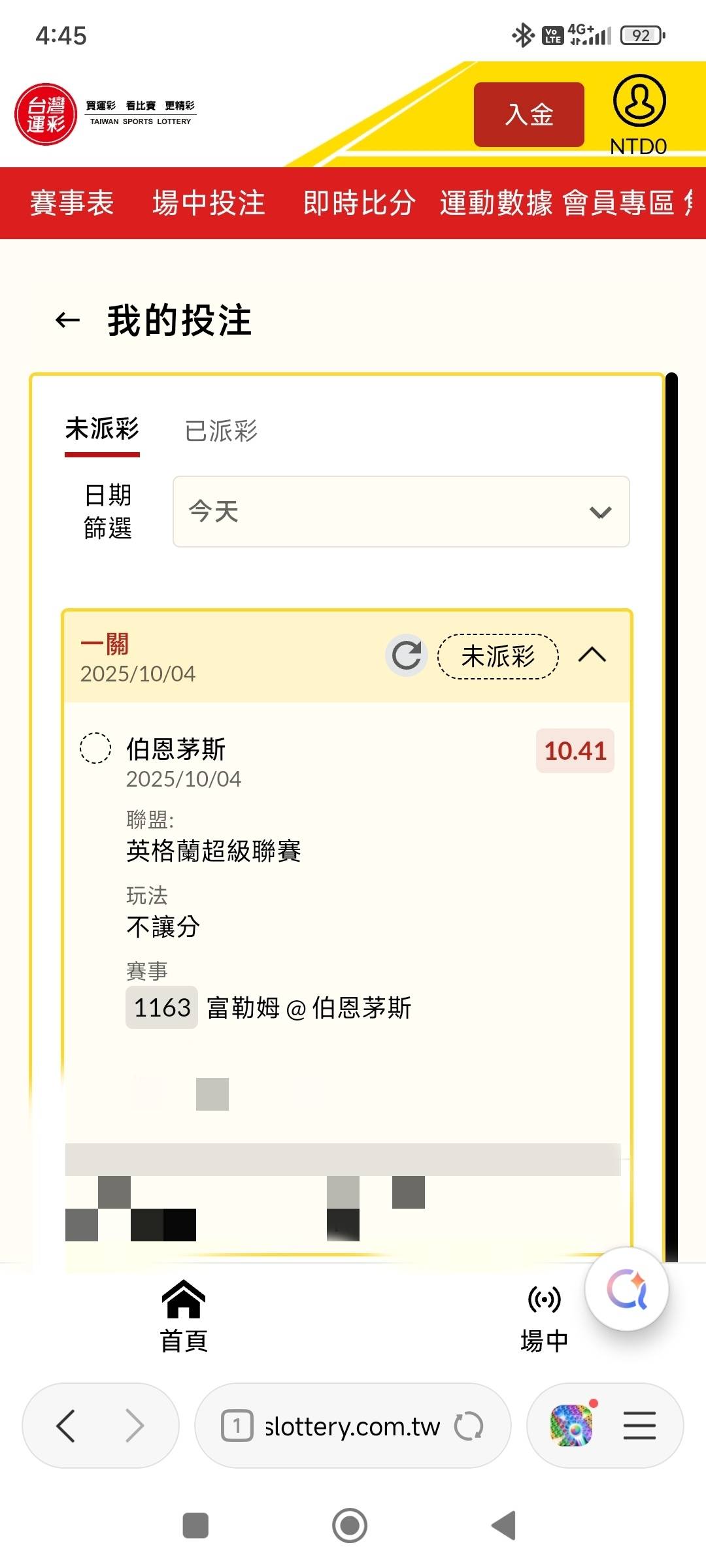706x1568 pixels.
Task: Go back from 我的投注 page
Action: 67,320
